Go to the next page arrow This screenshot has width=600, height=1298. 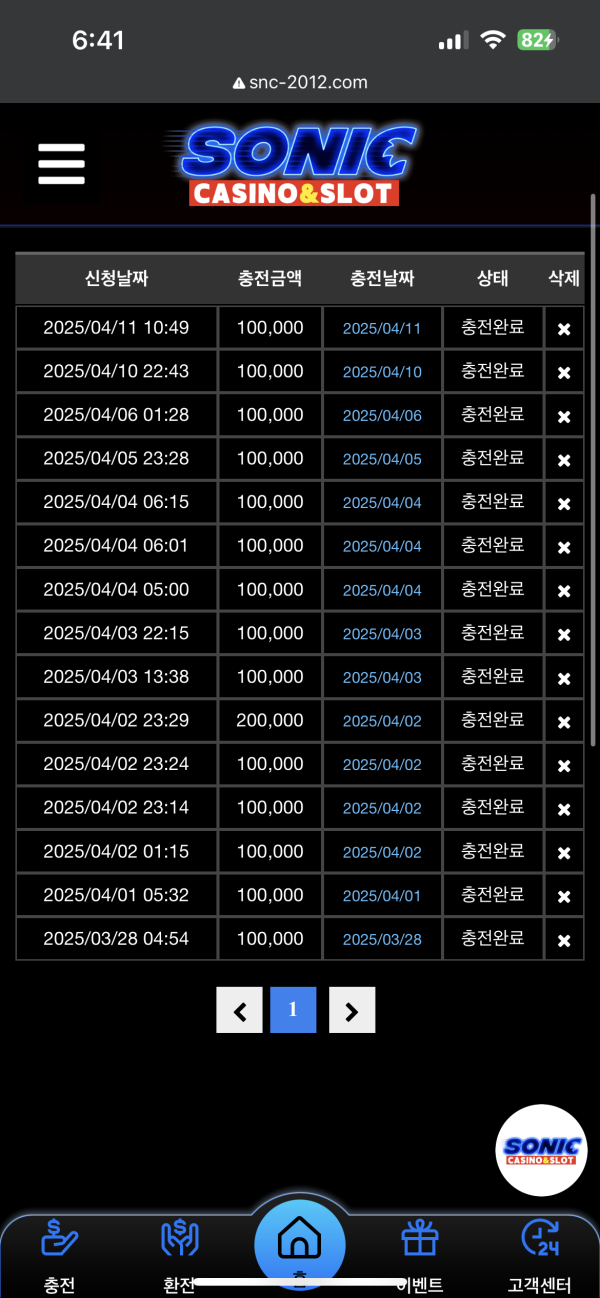point(352,1010)
